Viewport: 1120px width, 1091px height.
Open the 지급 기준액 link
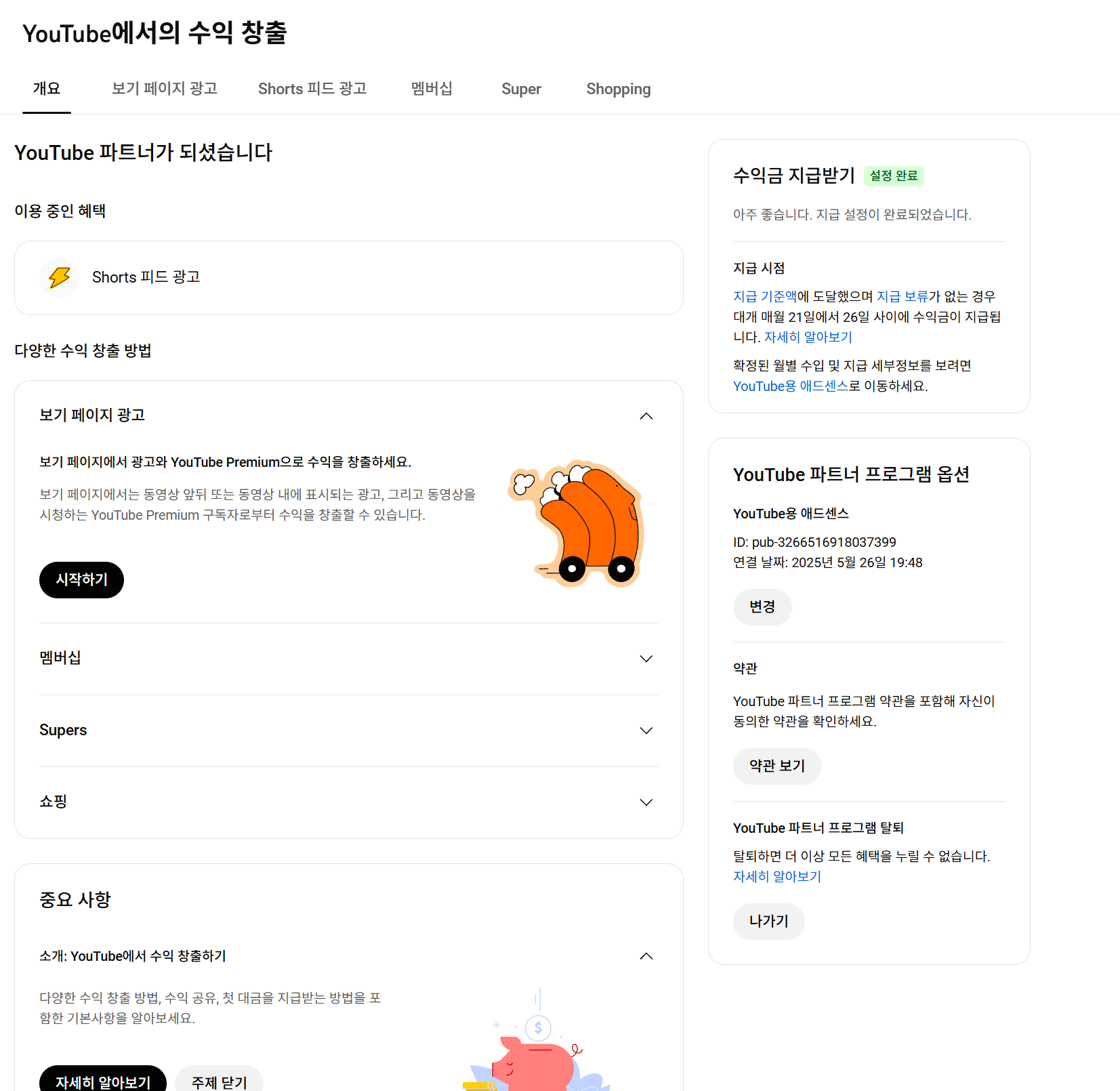tap(764, 296)
